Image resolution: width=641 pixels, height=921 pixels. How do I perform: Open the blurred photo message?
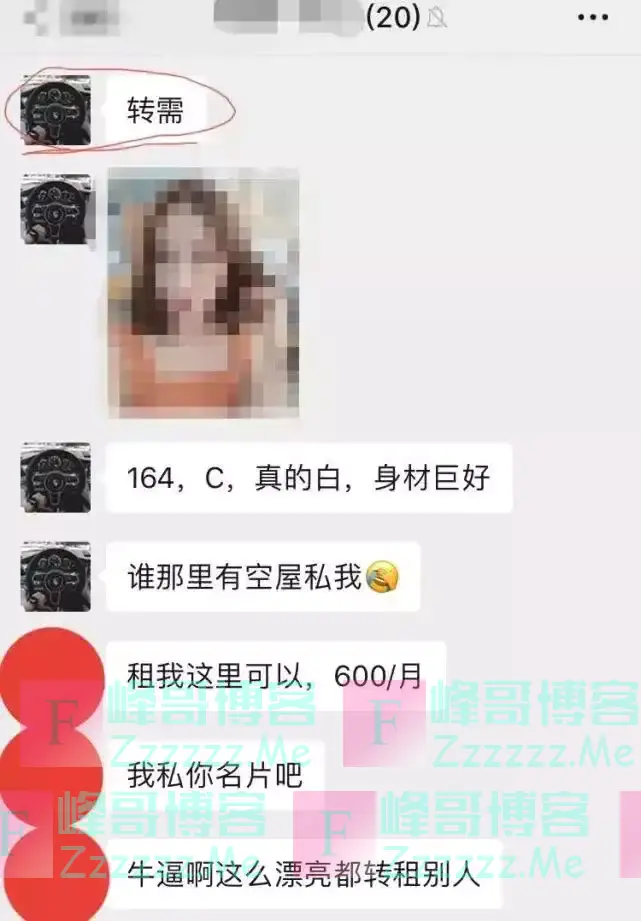click(x=203, y=292)
